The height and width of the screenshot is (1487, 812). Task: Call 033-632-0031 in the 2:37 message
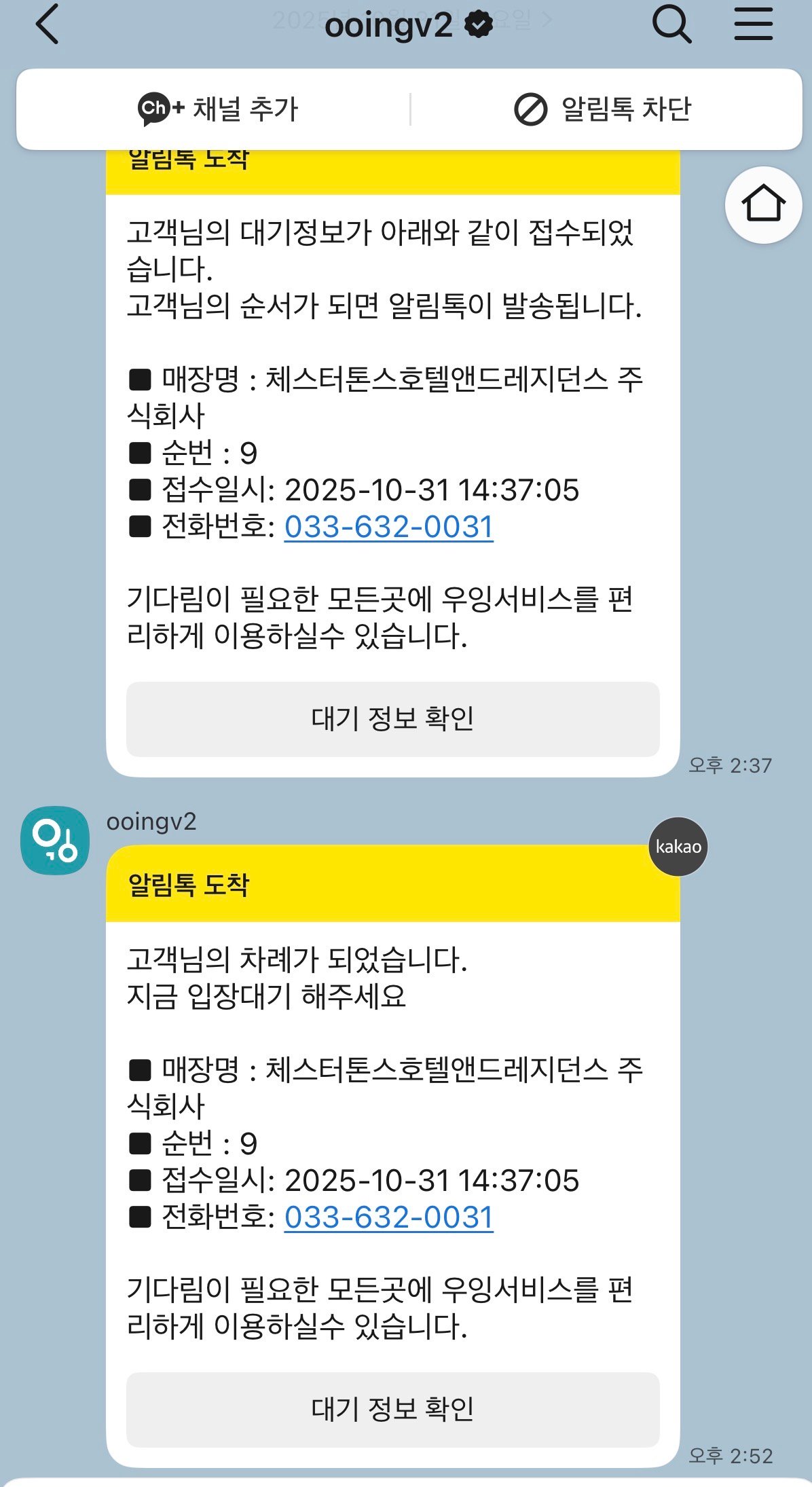click(x=388, y=527)
